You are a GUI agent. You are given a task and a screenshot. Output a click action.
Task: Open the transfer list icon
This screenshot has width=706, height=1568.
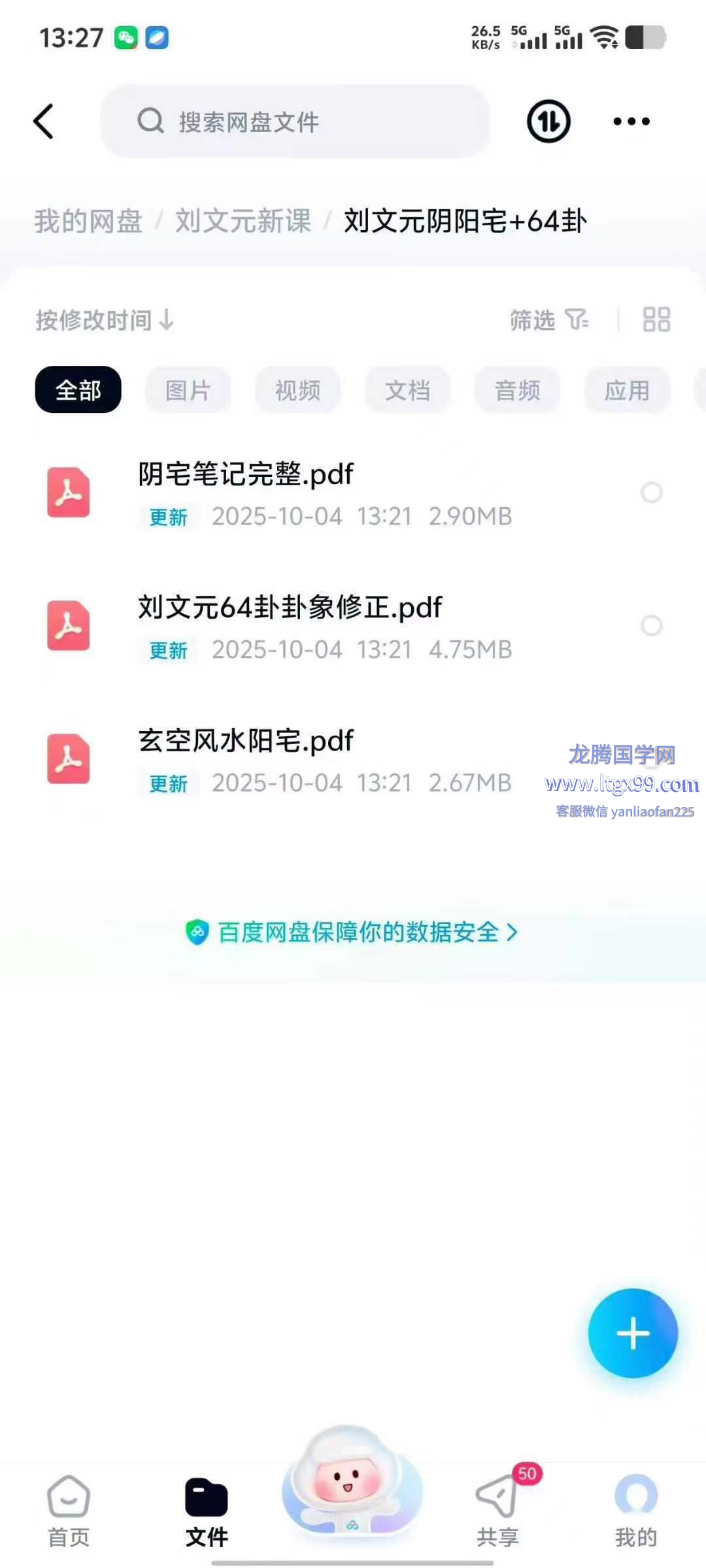point(548,122)
